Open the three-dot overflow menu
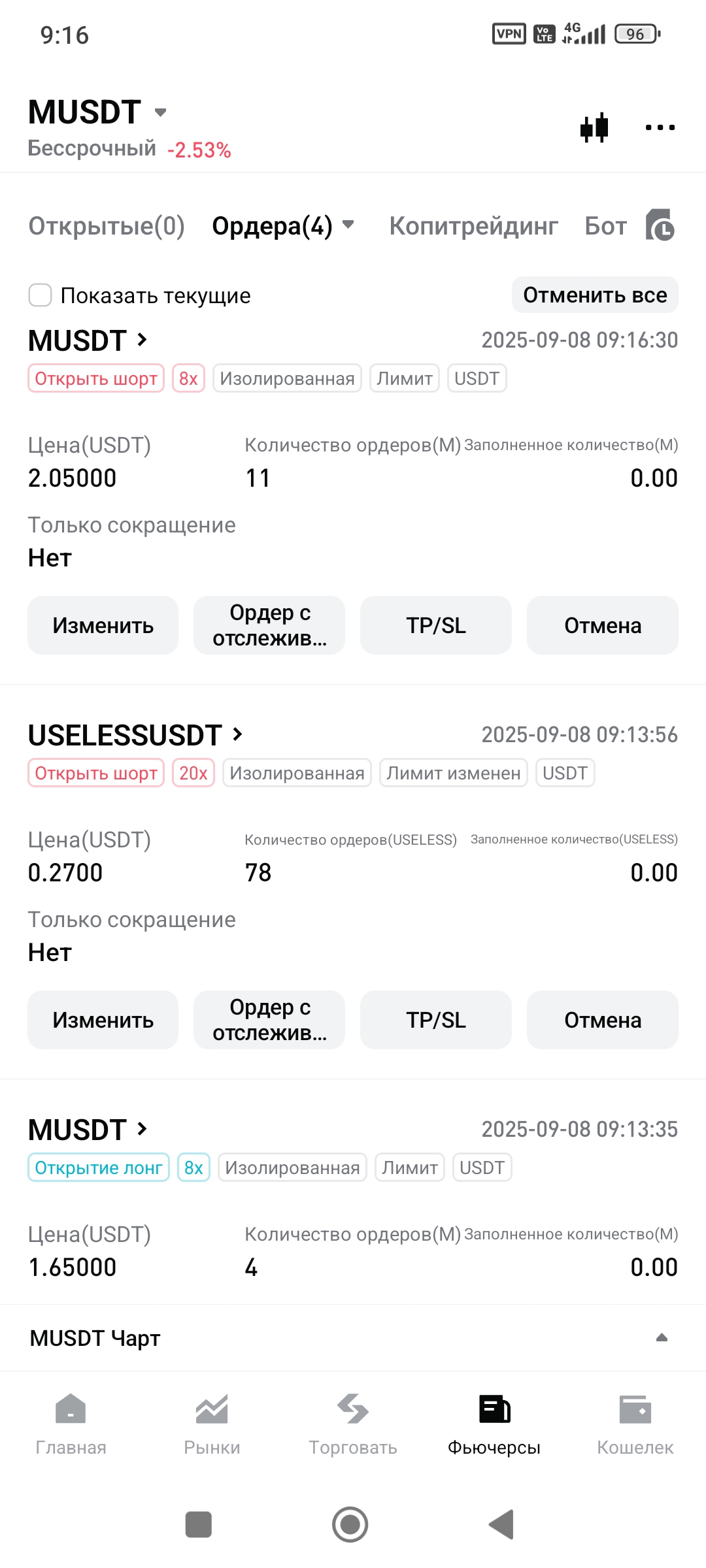The height and width of the screenshot is (1568, 706). [x=660, y=127]
